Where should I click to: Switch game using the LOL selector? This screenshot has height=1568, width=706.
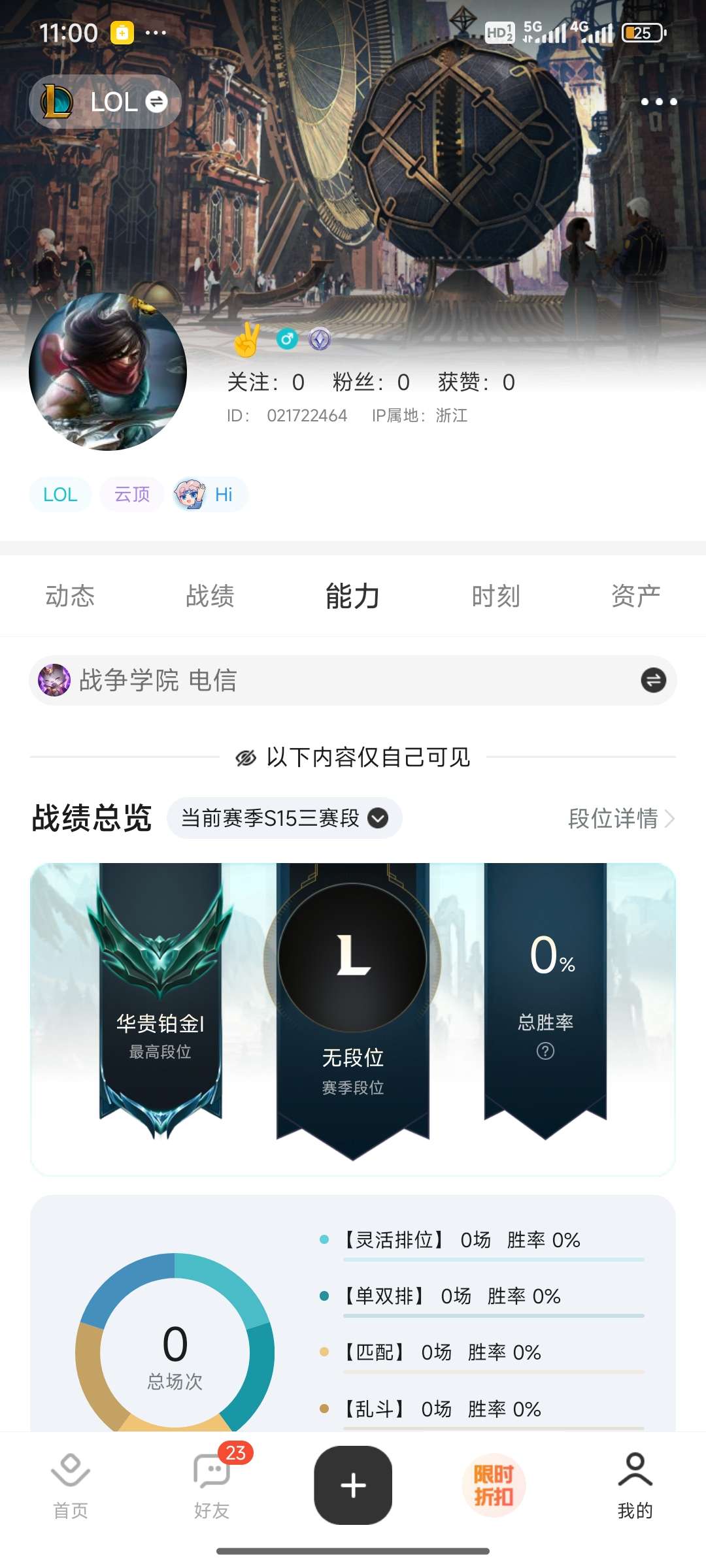(x=105, y=102)
